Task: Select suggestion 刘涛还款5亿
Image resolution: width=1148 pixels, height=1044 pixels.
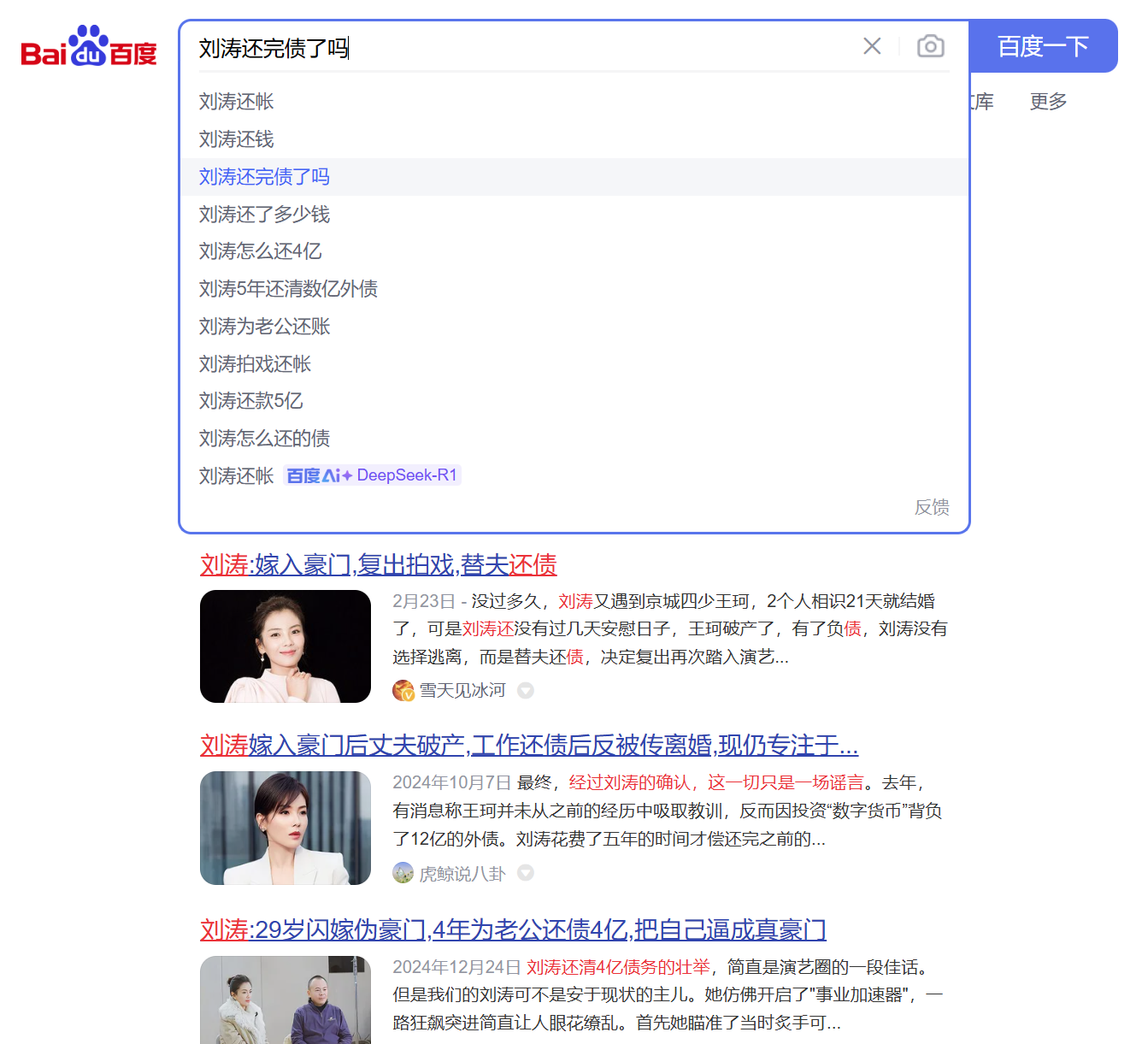Action: click(x=250, y=401)
